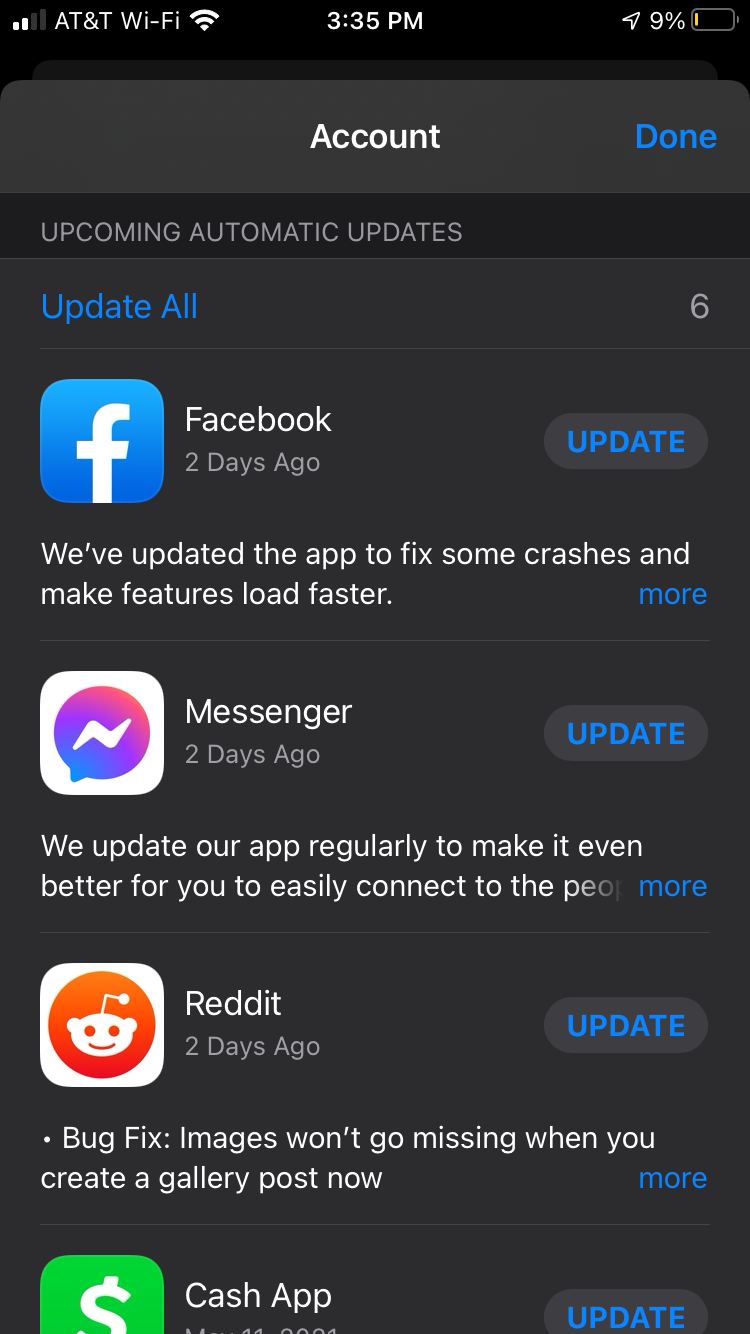Tap Done to close the Account sheet
The image size is (750, 1334).
[x=676, y=136]
